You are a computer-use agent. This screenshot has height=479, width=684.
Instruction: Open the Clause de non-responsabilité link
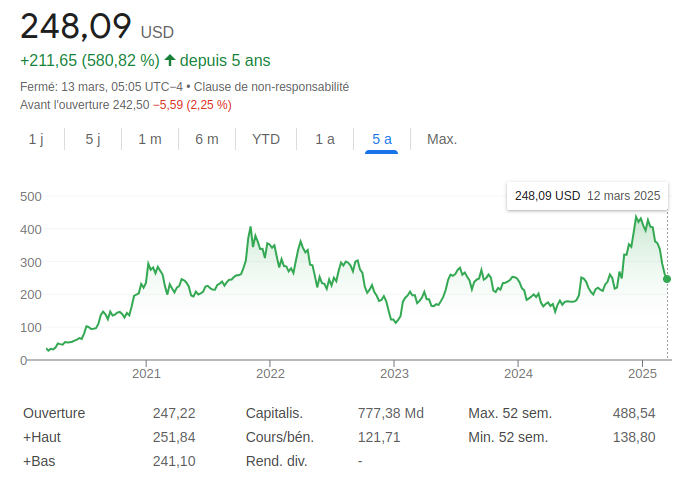pyautogui.click(x=271, y=87)
